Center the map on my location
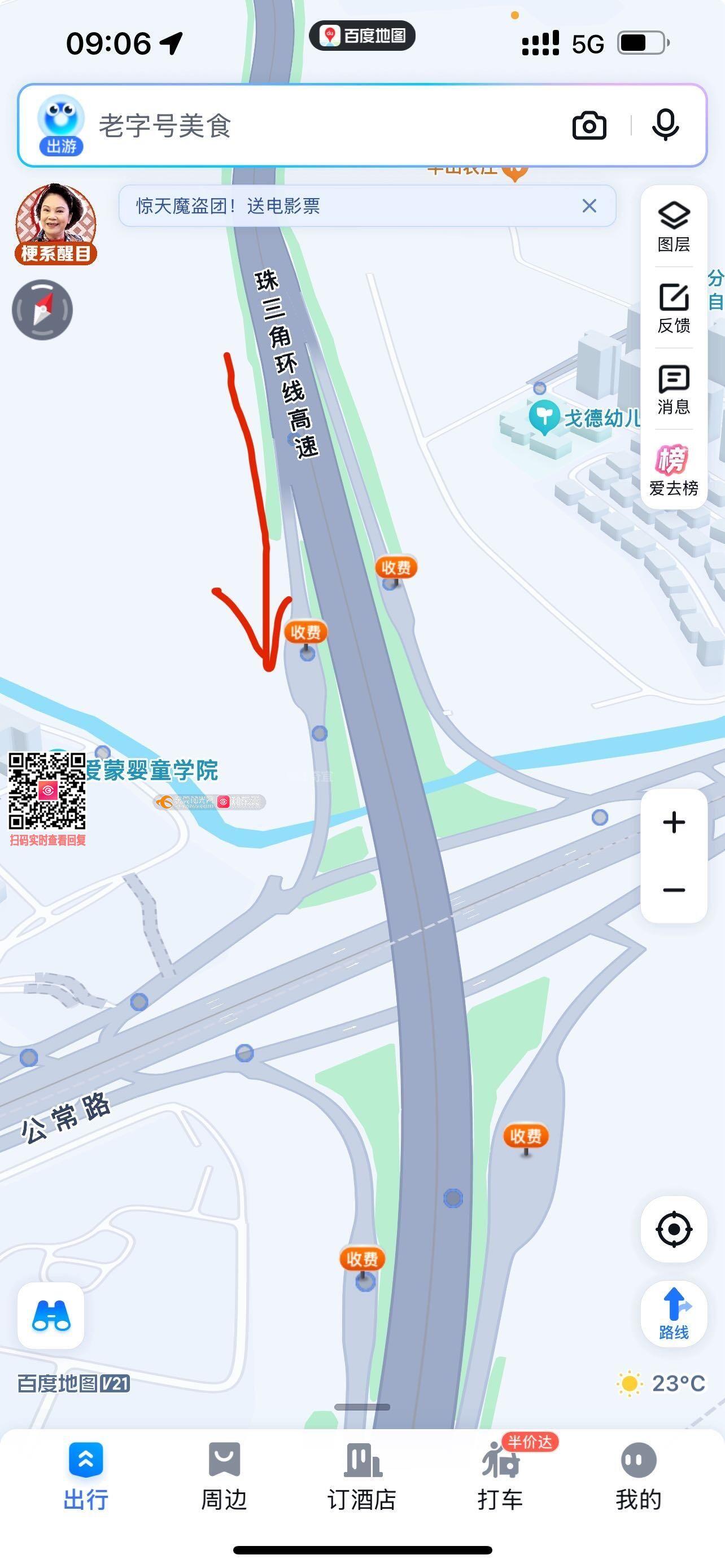The width and height of the screenshot is (725, 1568). tap(674, 1229)
